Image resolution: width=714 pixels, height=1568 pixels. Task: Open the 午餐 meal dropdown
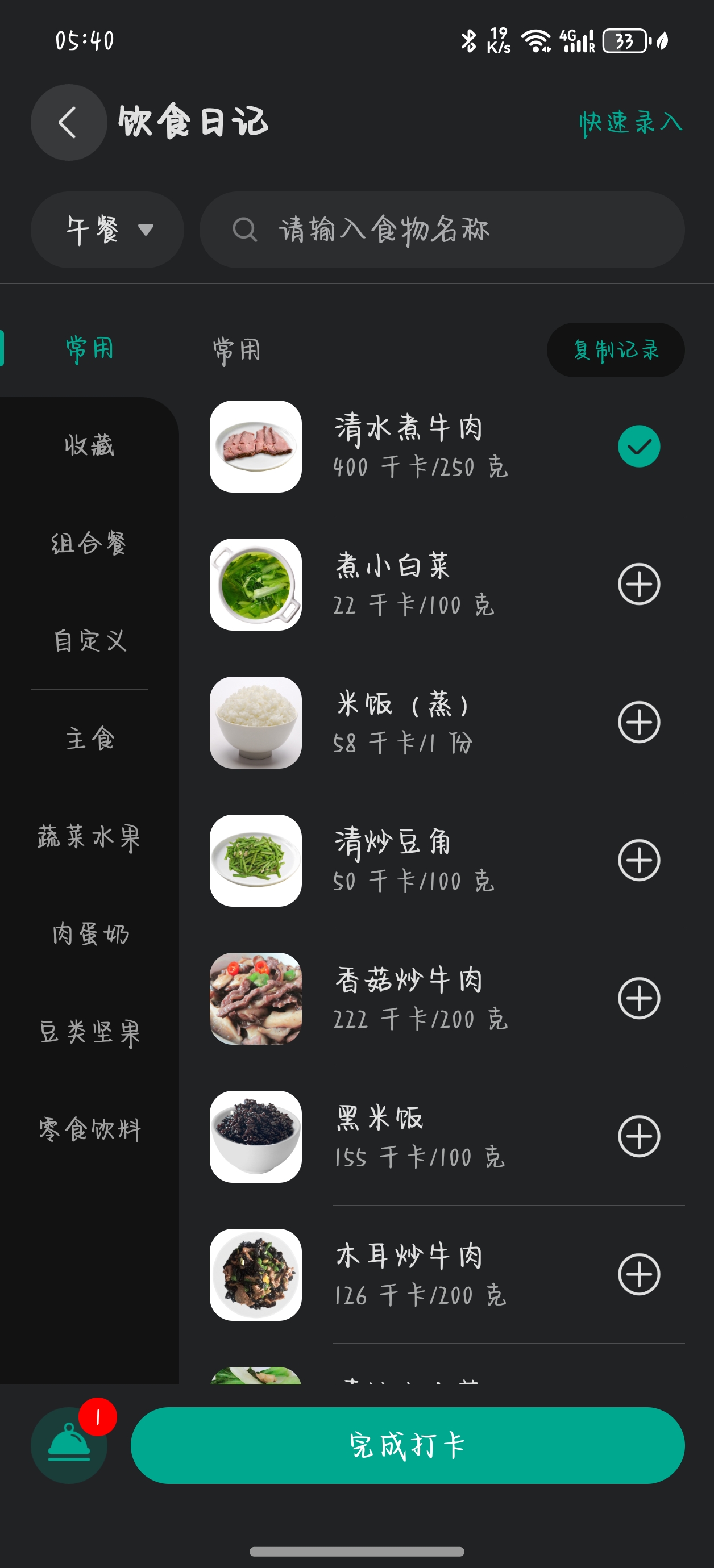pos(107,230)
